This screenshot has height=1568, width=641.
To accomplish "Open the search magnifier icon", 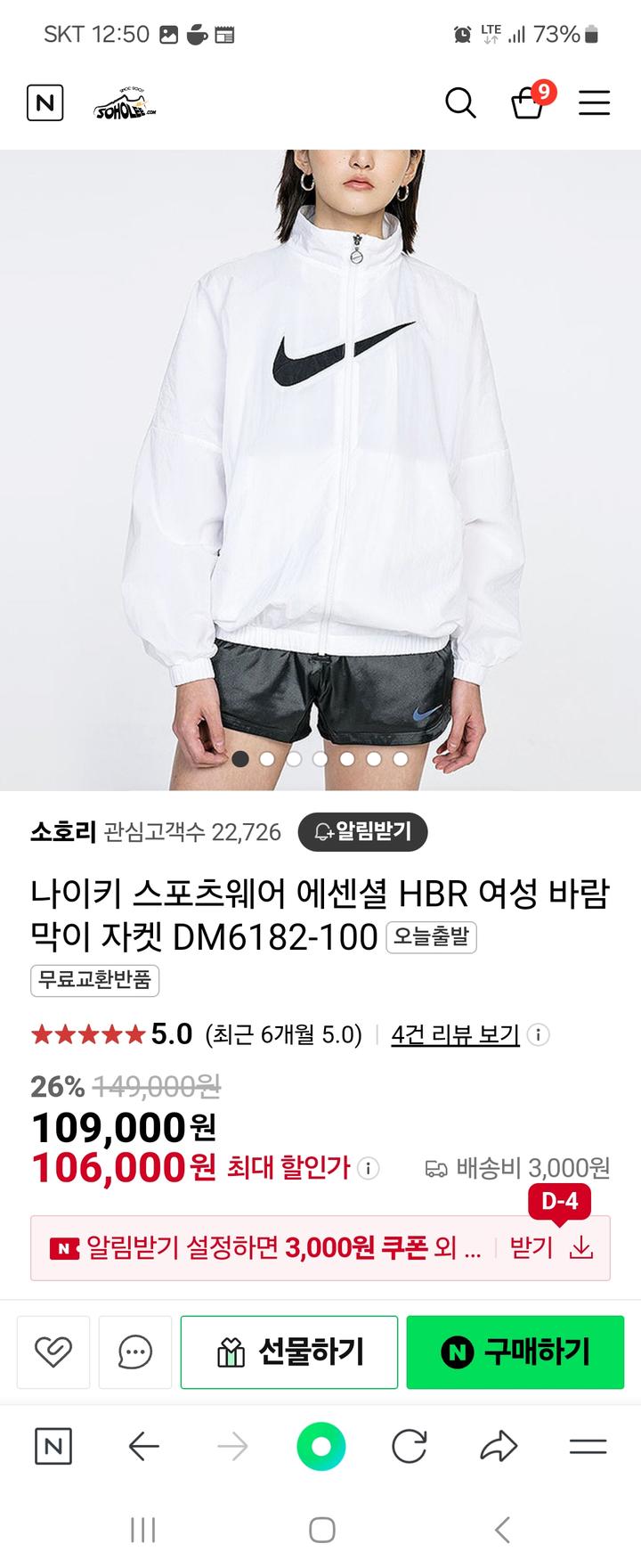I will pos(460,104).
